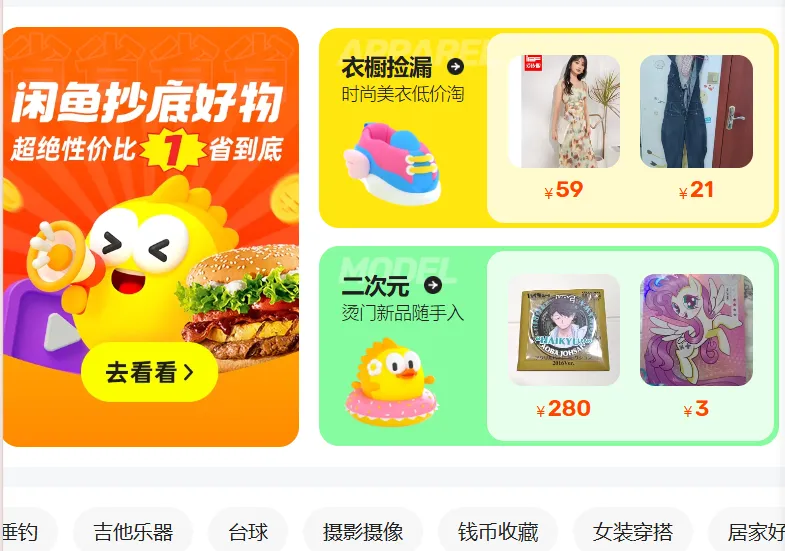Select the 台球 category chip
This screenshot has height=551, width=785.
248,532
